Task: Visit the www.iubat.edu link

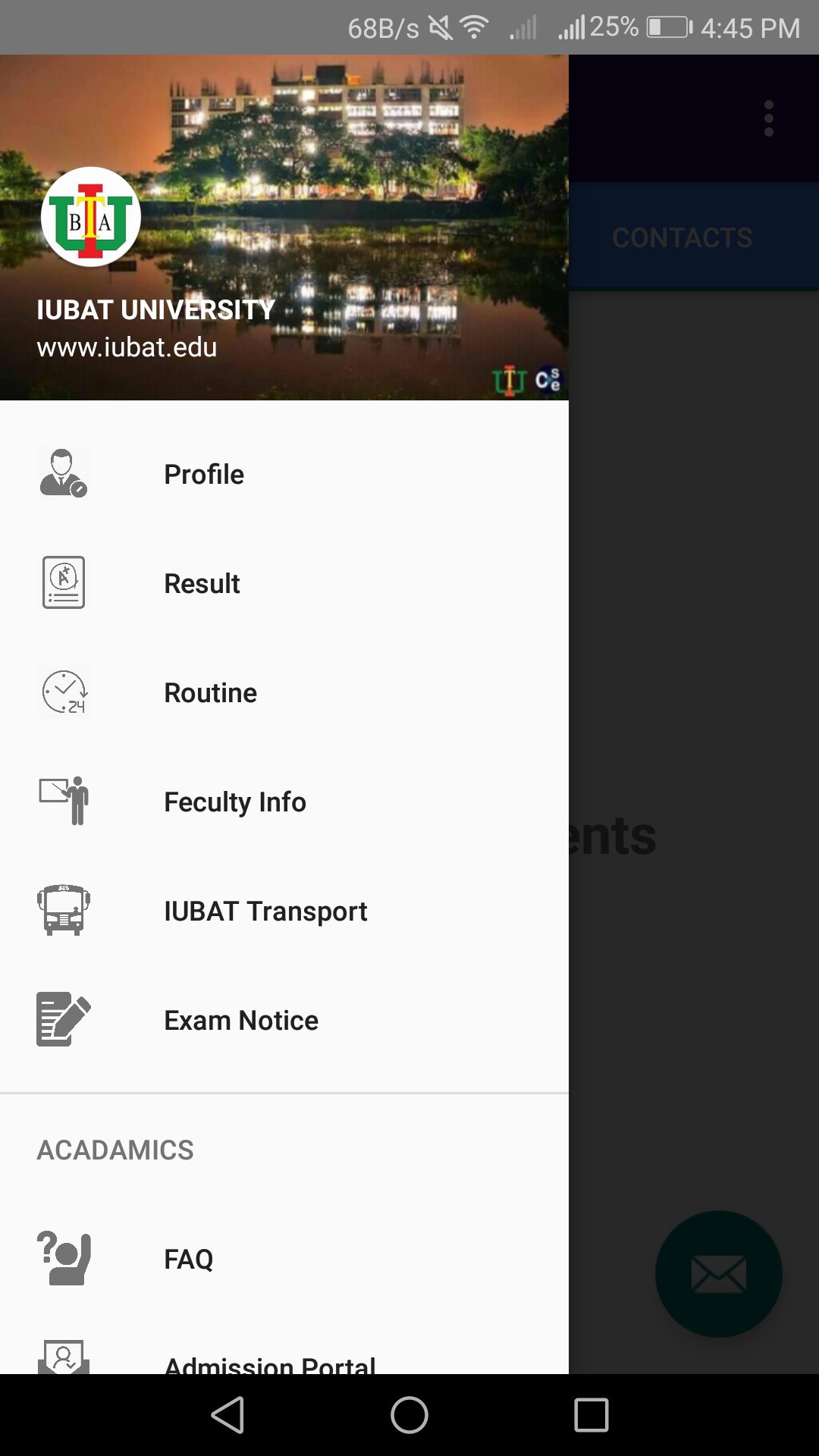Action: point(127,347)
